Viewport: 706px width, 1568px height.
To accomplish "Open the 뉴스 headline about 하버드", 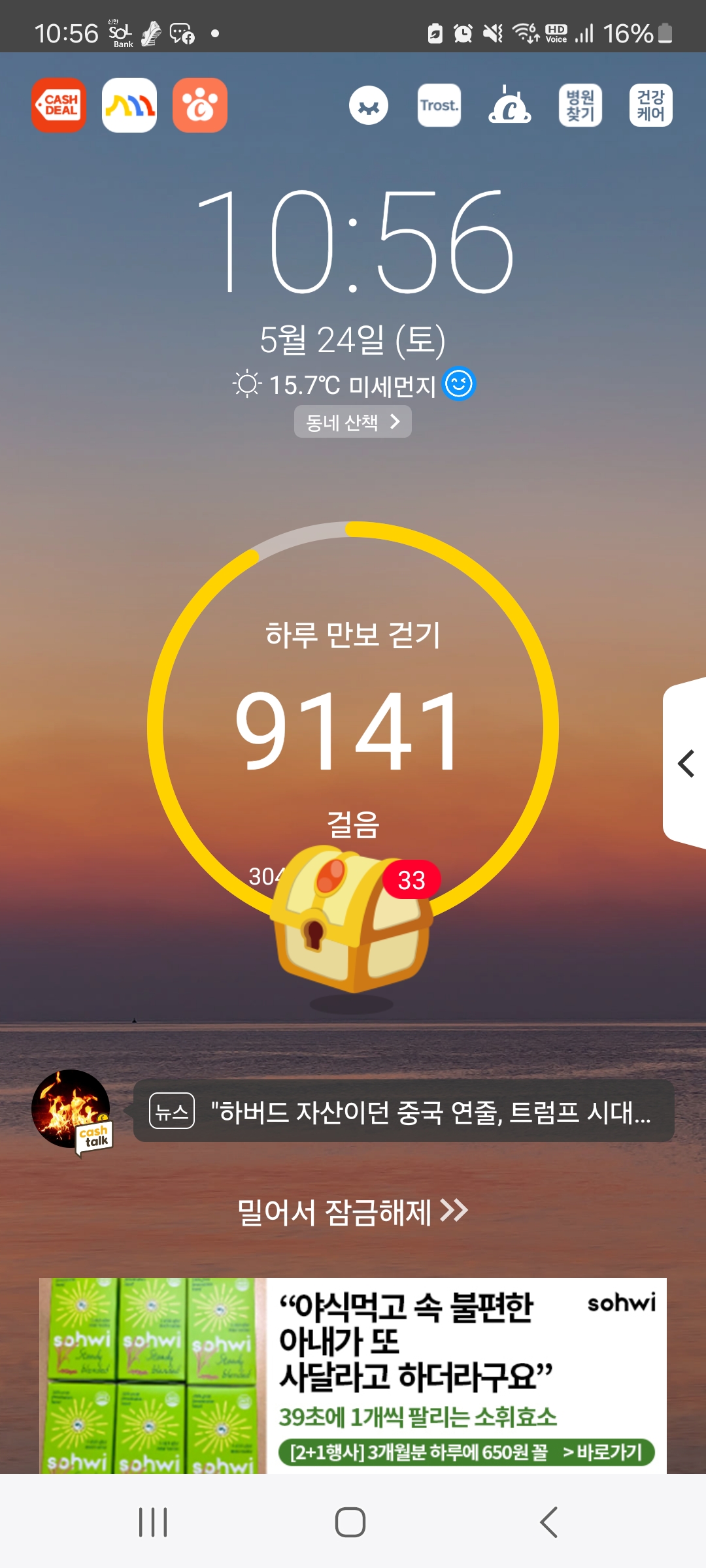I will 404,1111.
